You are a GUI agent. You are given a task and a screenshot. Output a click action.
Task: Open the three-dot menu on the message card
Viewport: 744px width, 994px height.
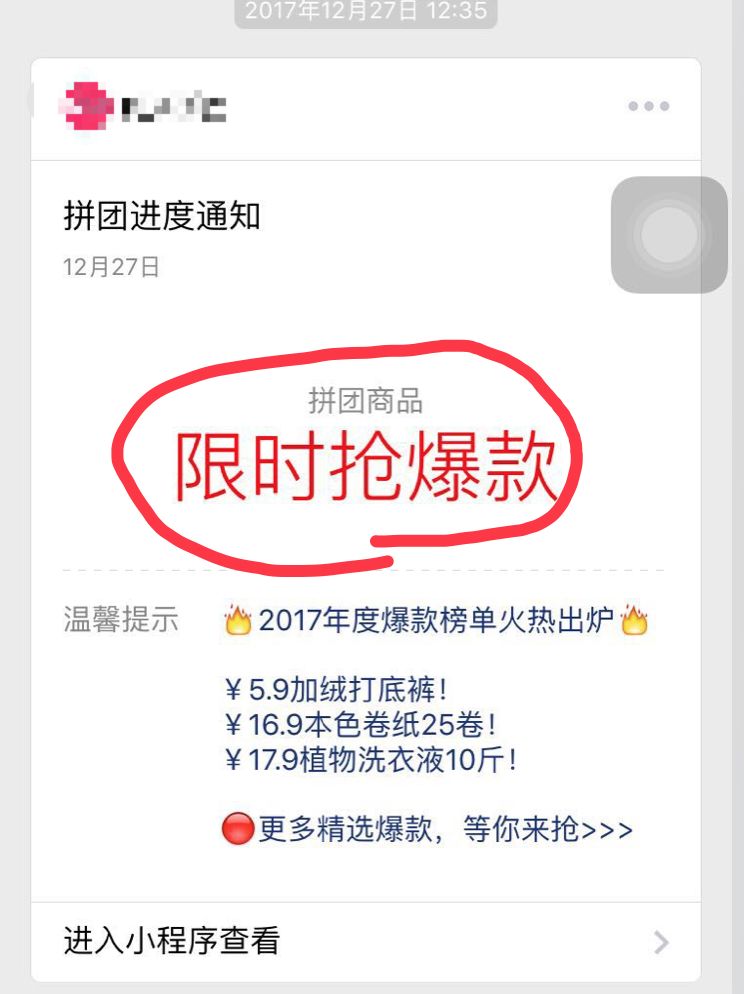tap(648, 106)
